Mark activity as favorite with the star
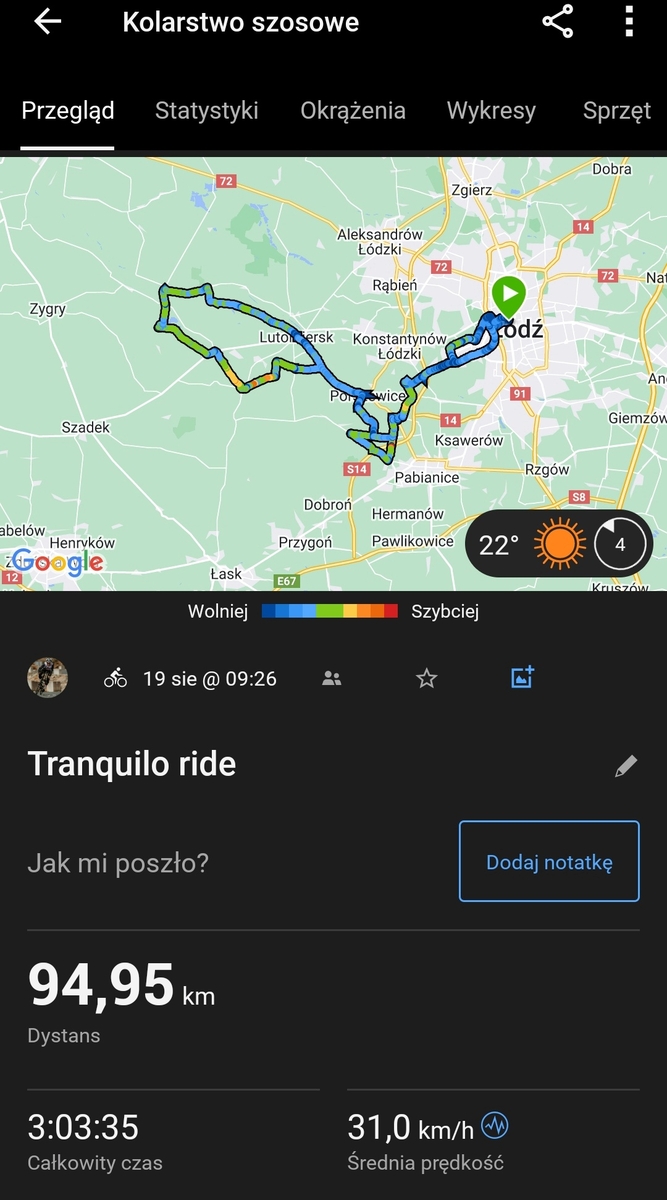The width and height of the screenshot is (667, 1200). 427,679
